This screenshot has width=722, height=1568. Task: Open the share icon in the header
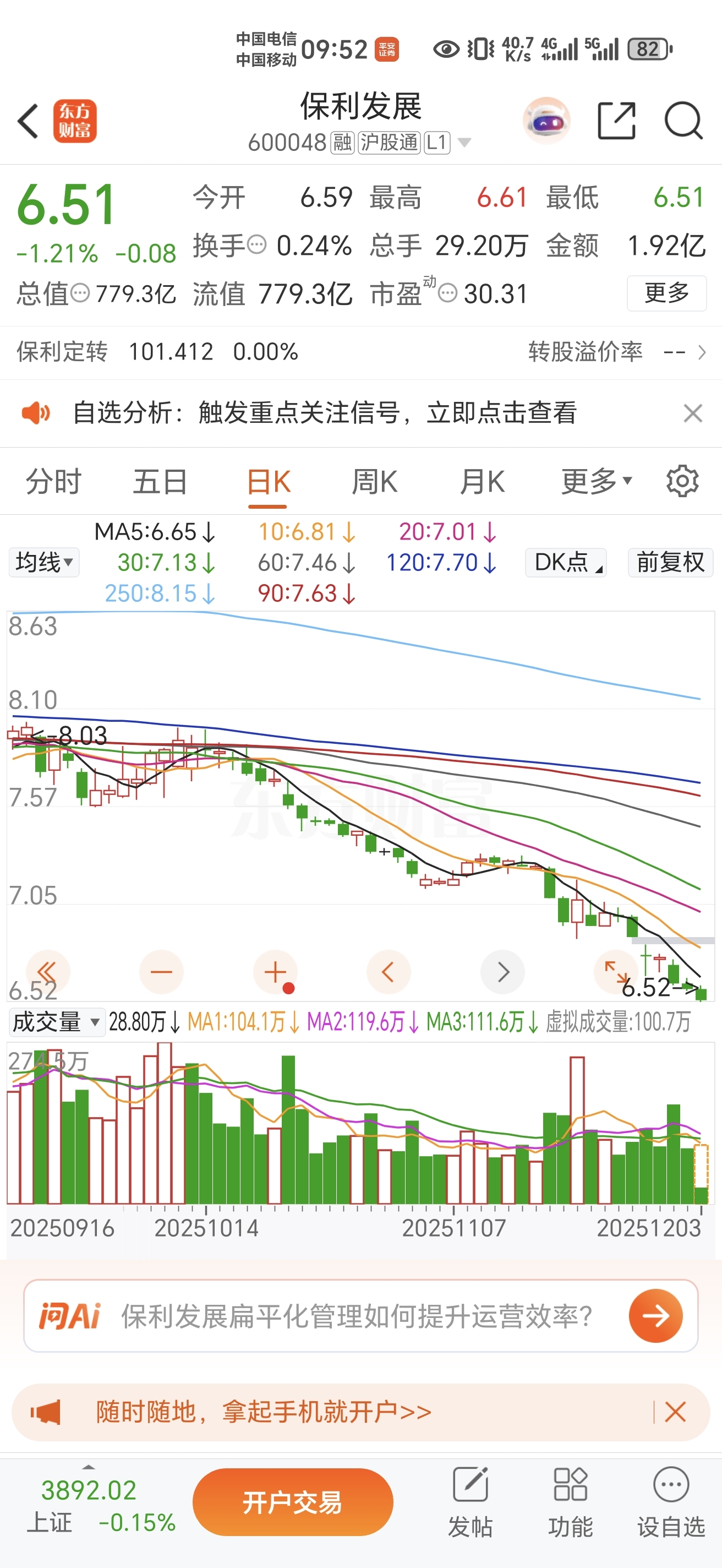tap(616, 121)
